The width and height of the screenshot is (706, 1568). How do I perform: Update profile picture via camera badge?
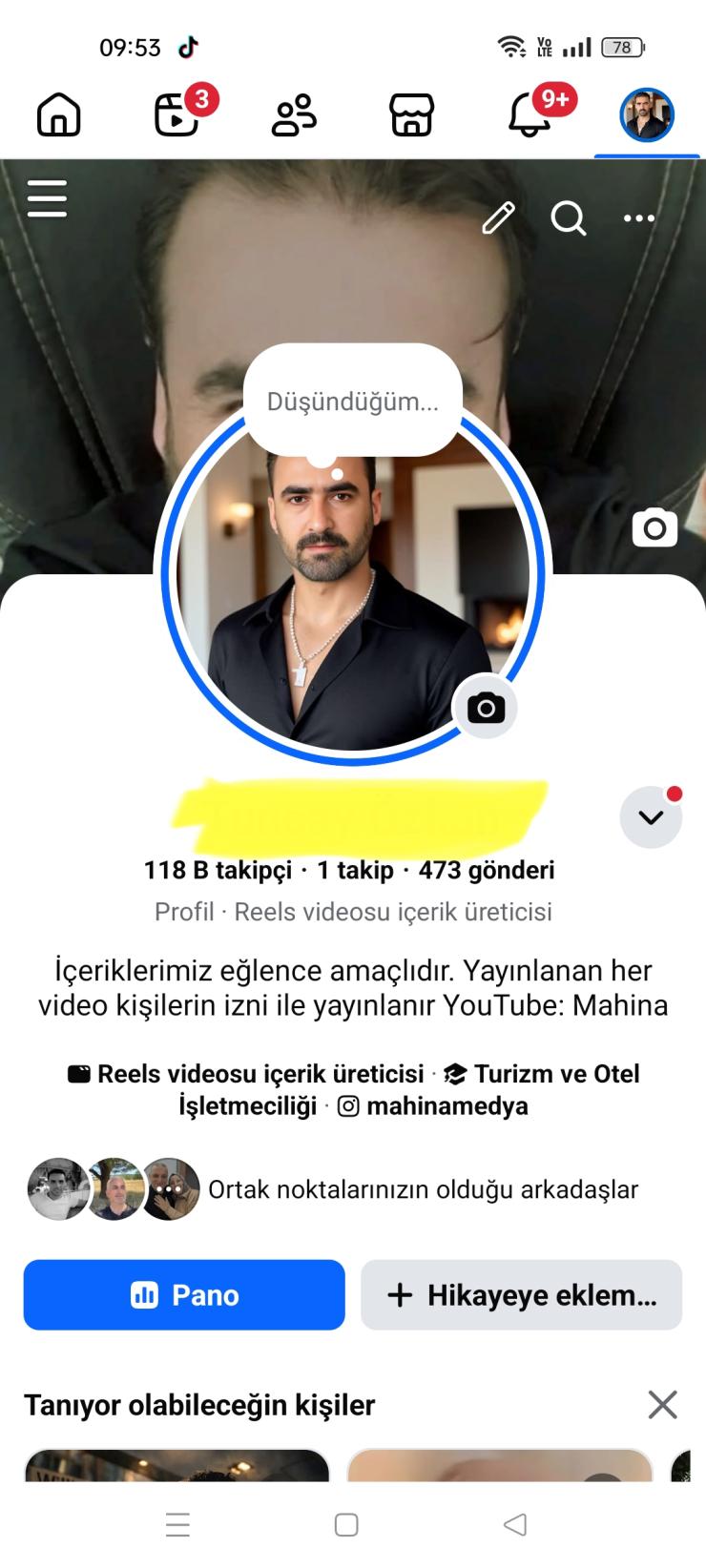click(x=486, y=708)
